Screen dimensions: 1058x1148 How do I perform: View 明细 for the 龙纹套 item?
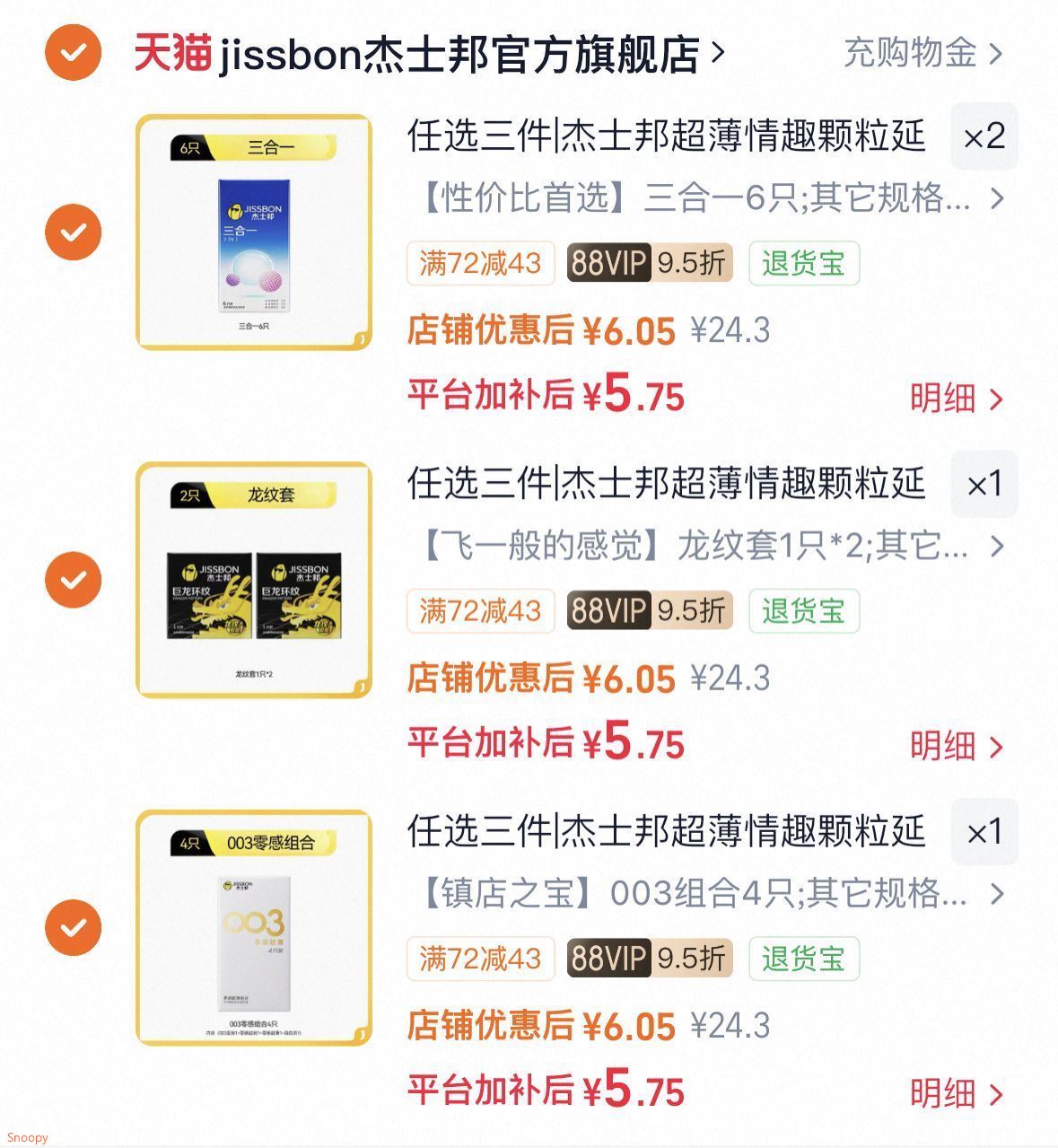pyautogui.click(x=956, y=746)
